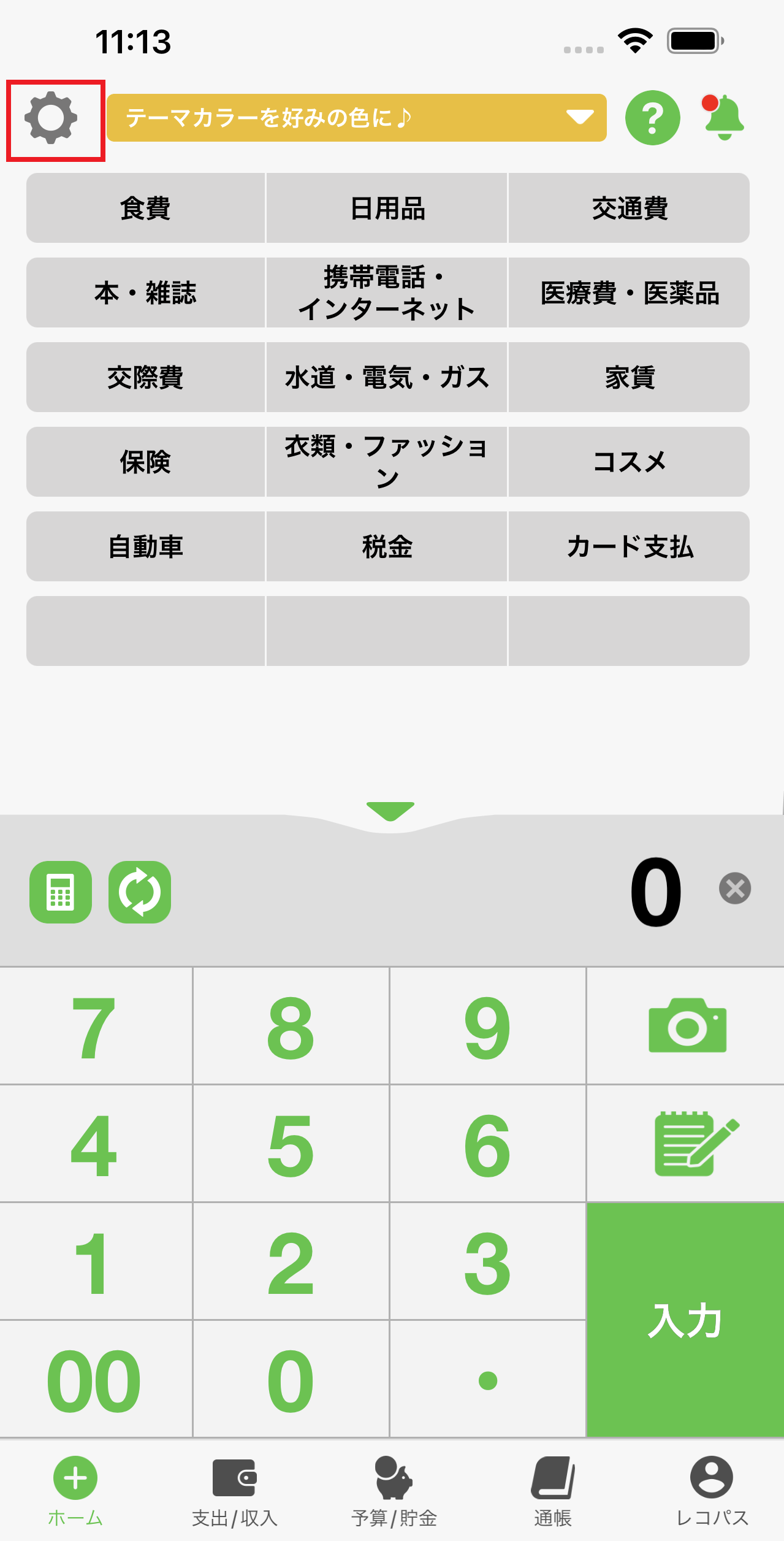
Task: Tap the green refresh cycle button
Action: coord(140,892)
